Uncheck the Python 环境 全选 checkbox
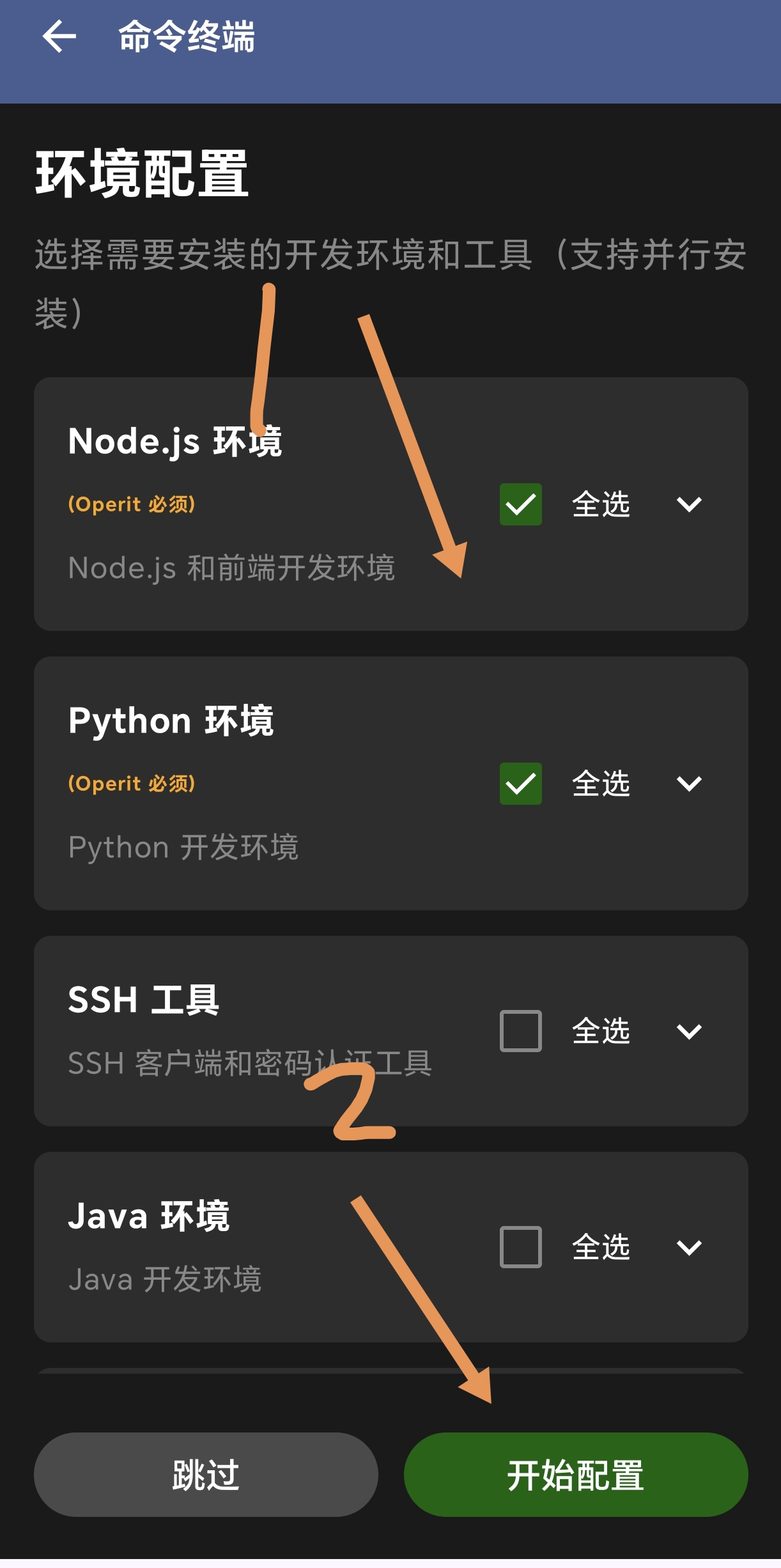Image resolution: width=781 pixels, height=1568 pixels. 521,784
